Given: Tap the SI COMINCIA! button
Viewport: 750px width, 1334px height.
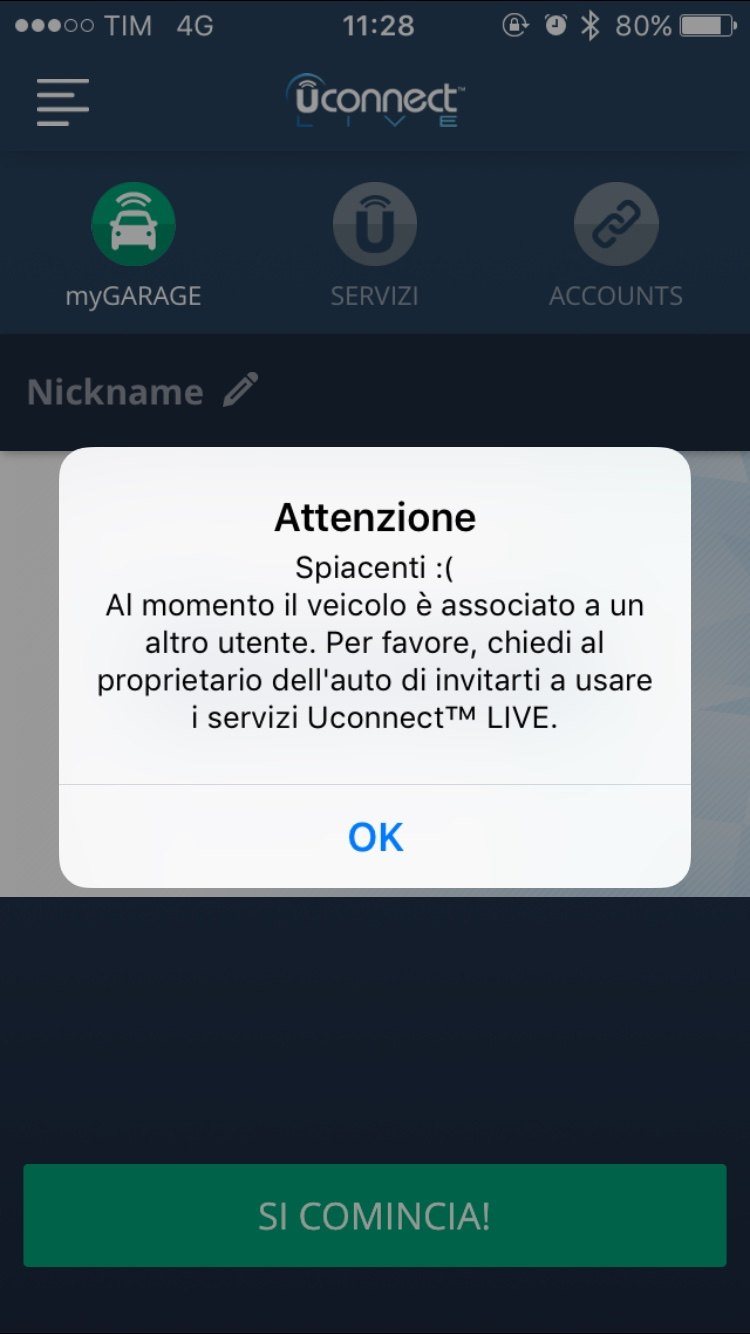Looking at the screenshot, I should pyautogui.click(x=375, y=1216).
